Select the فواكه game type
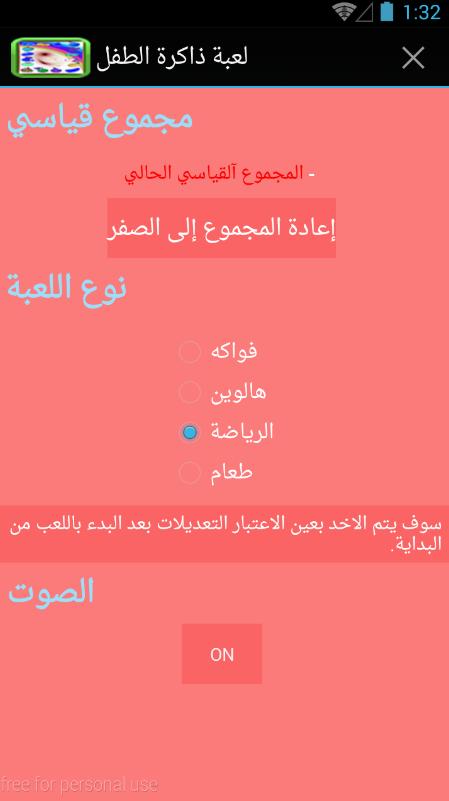Viewport: 449px width, 801px height. tap(218, 352)
